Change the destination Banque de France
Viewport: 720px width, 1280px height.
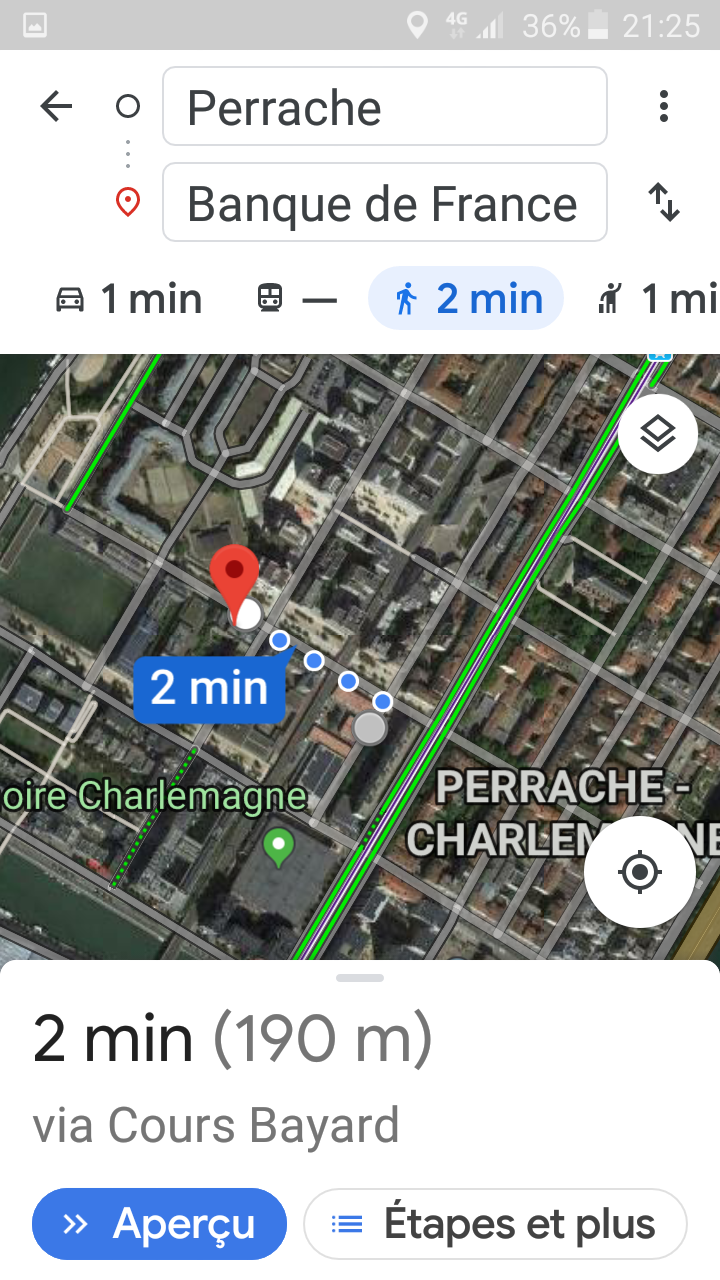(384, 203)
